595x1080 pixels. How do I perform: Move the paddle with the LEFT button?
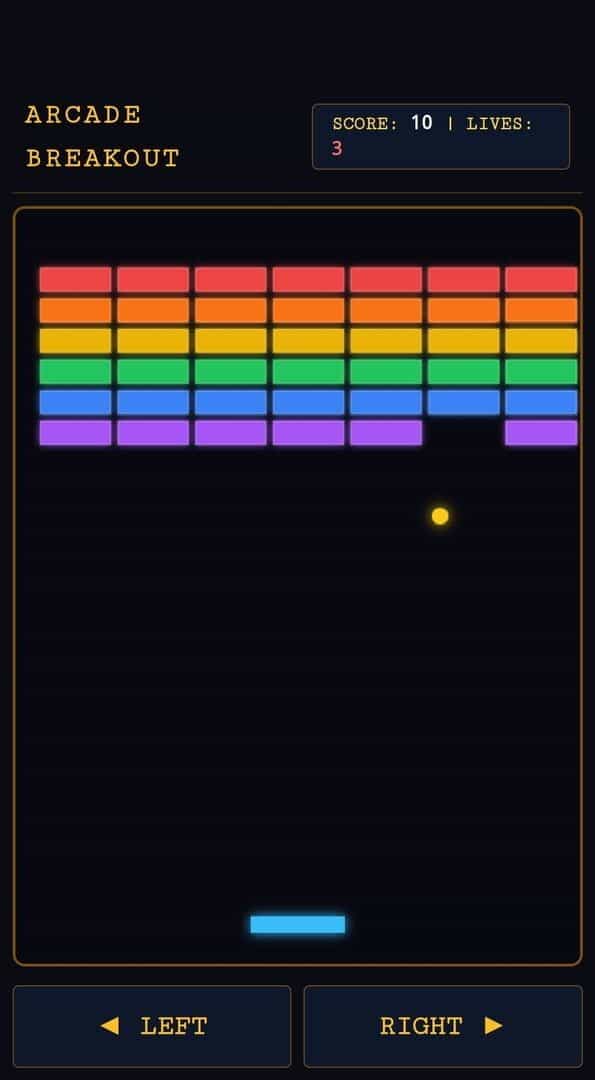(152, 1026)
